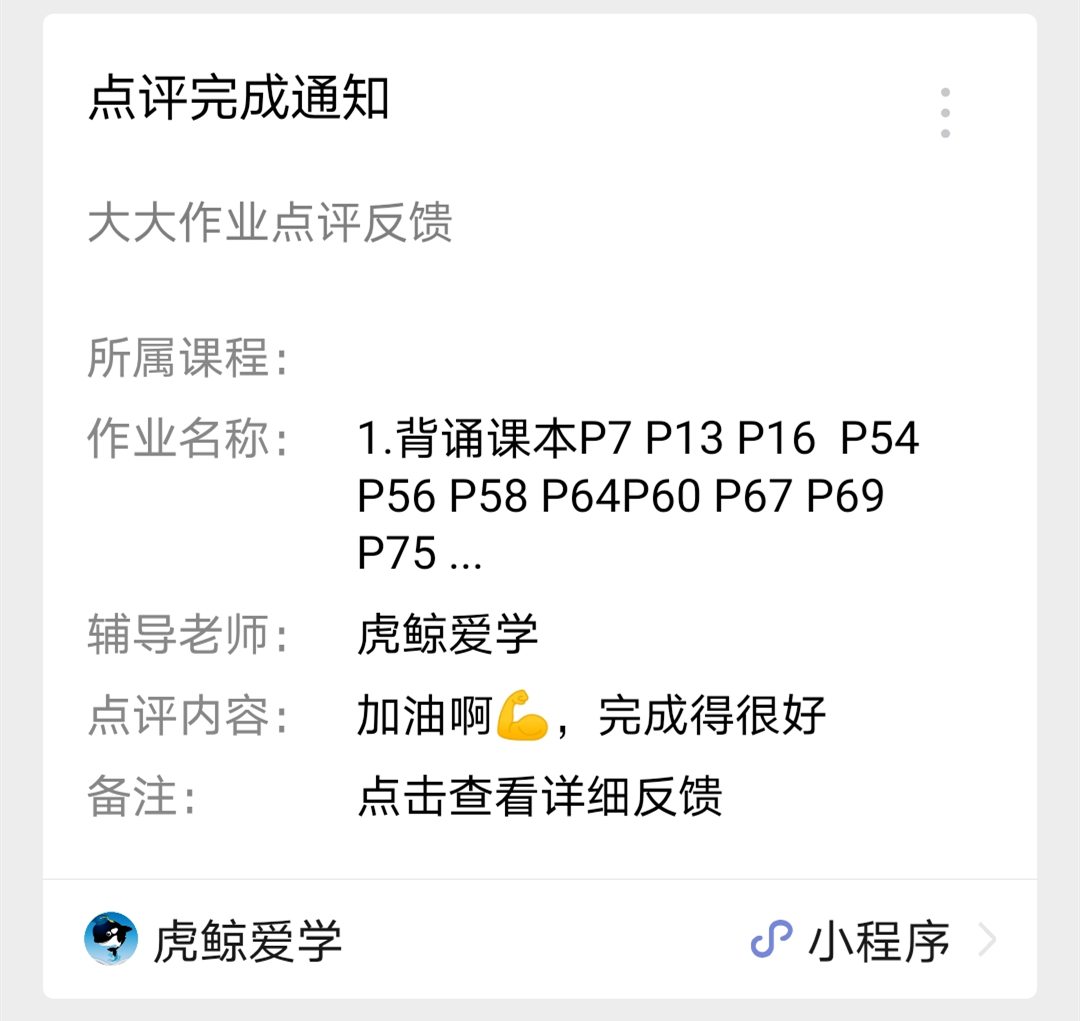Open the 虎鲸爱学 mini program
The width and height of the screenshot is (1080, 1021).
pos(540,941)
